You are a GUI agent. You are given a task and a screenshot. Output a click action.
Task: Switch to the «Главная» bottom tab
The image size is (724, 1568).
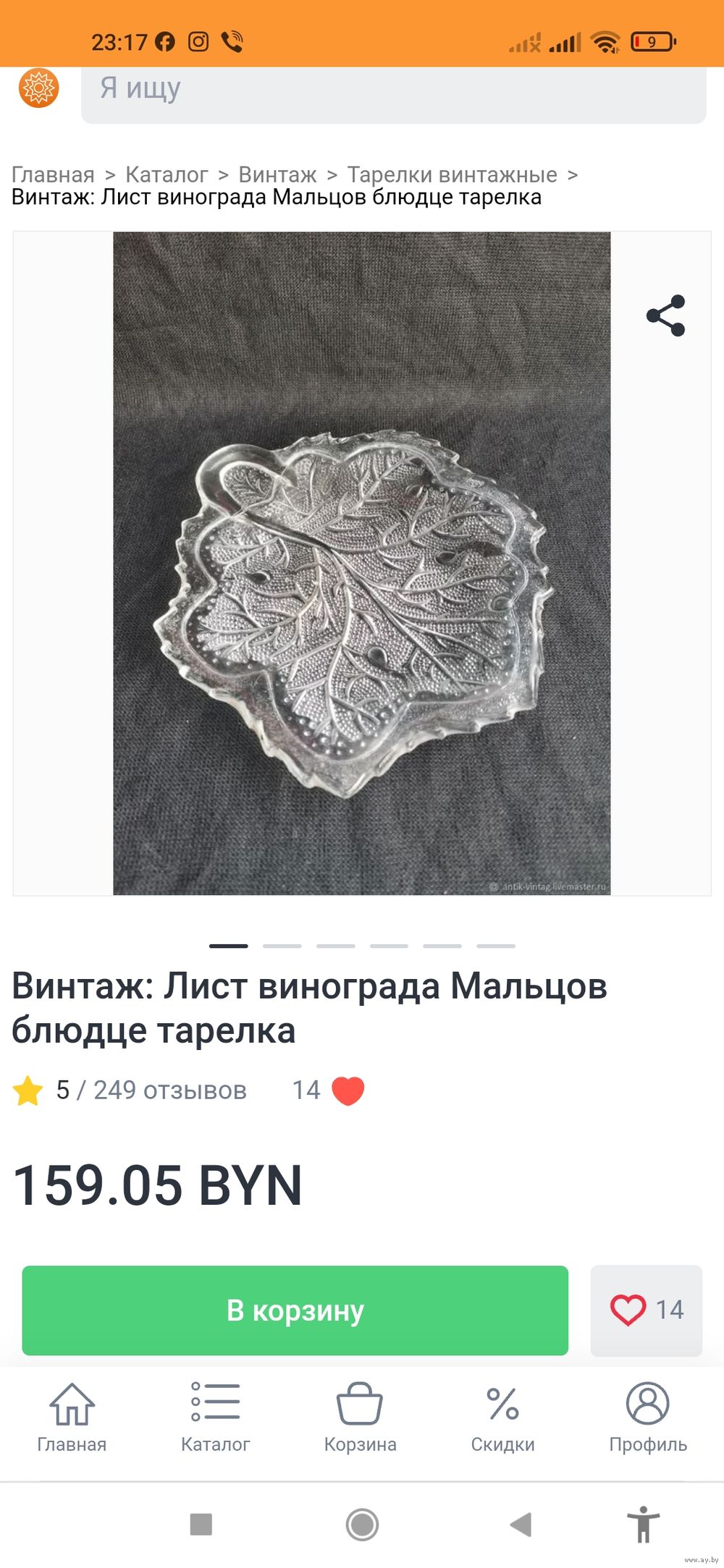point(72,1418)
